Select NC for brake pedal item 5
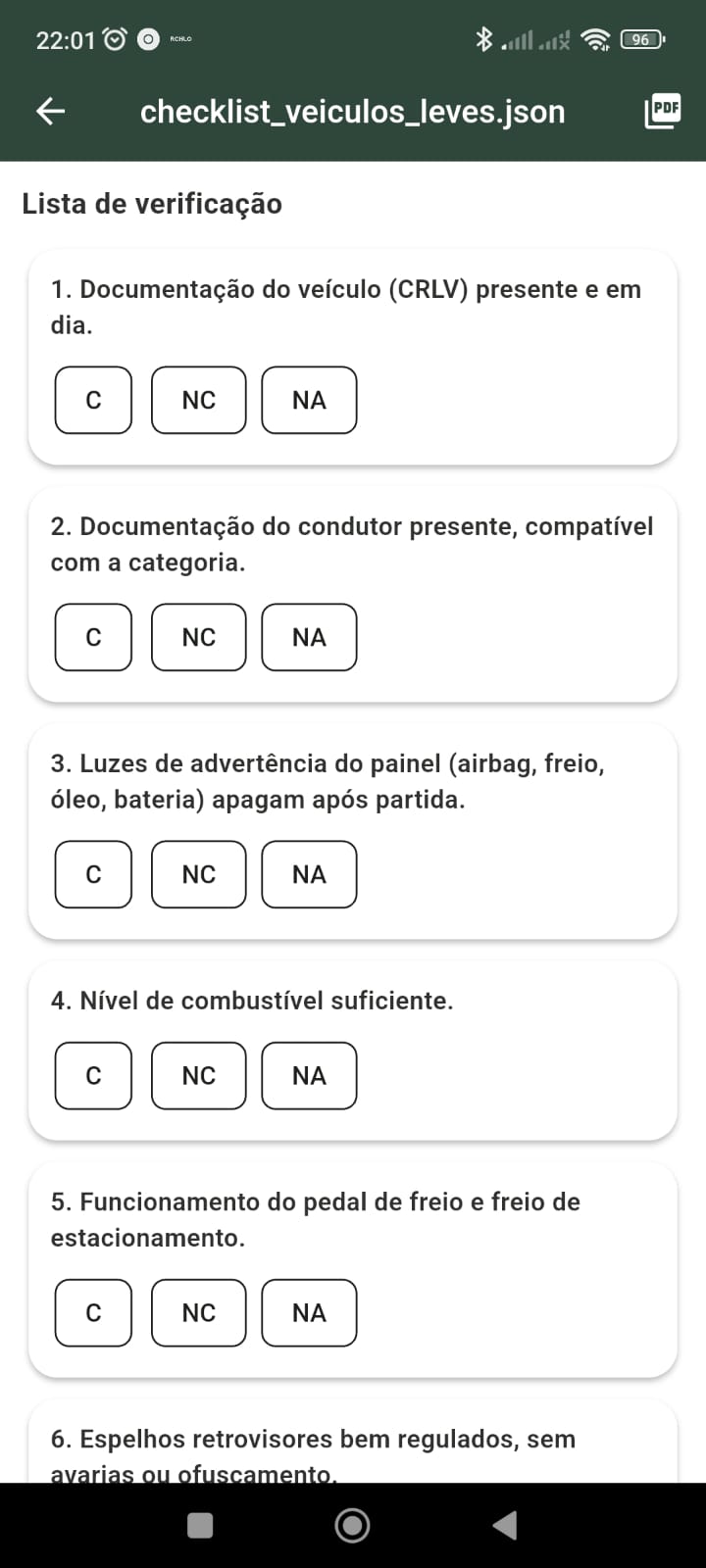706x1568 pixels. 198,1313
